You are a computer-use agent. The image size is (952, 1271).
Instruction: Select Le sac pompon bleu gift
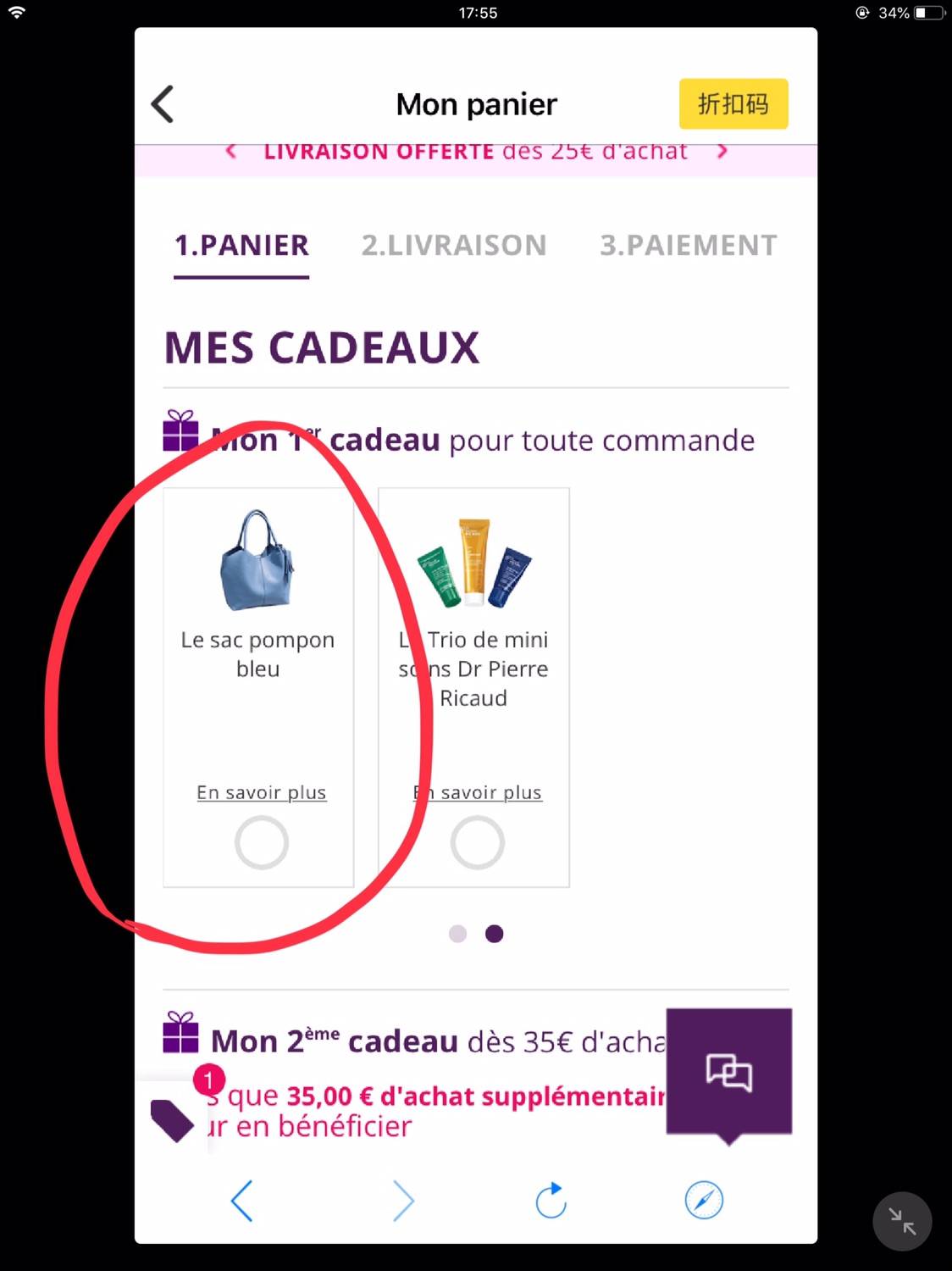pyautogui.click(x=262, y=842)
